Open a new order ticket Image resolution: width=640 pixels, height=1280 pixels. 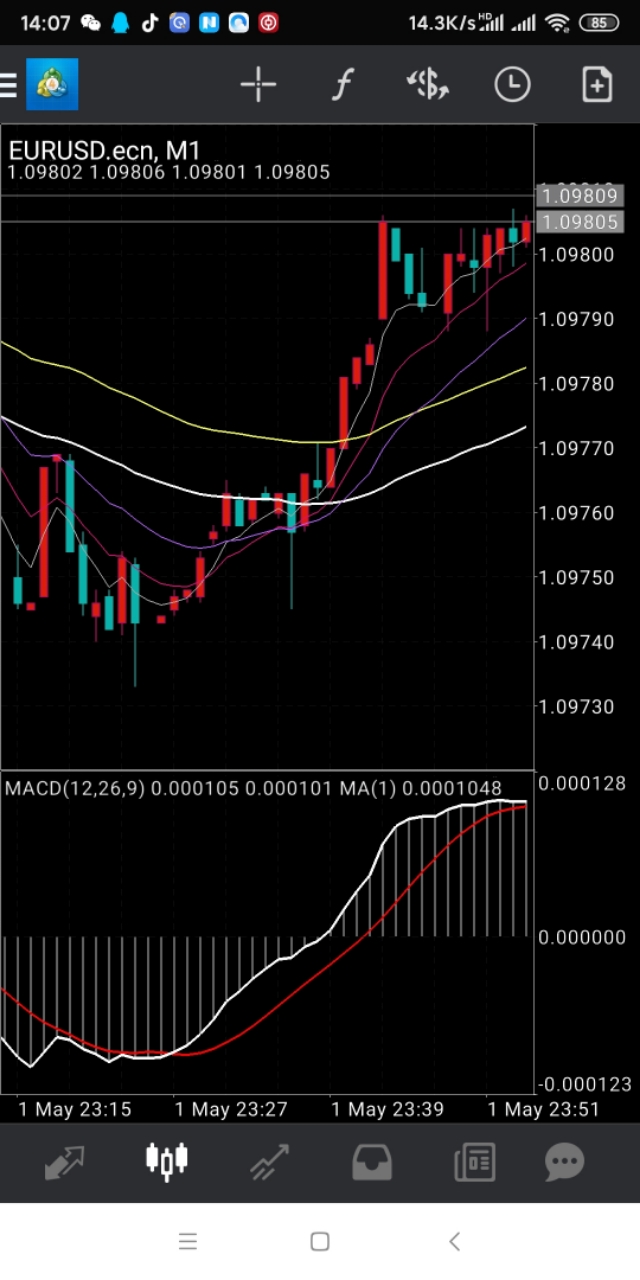coord(597,85)
